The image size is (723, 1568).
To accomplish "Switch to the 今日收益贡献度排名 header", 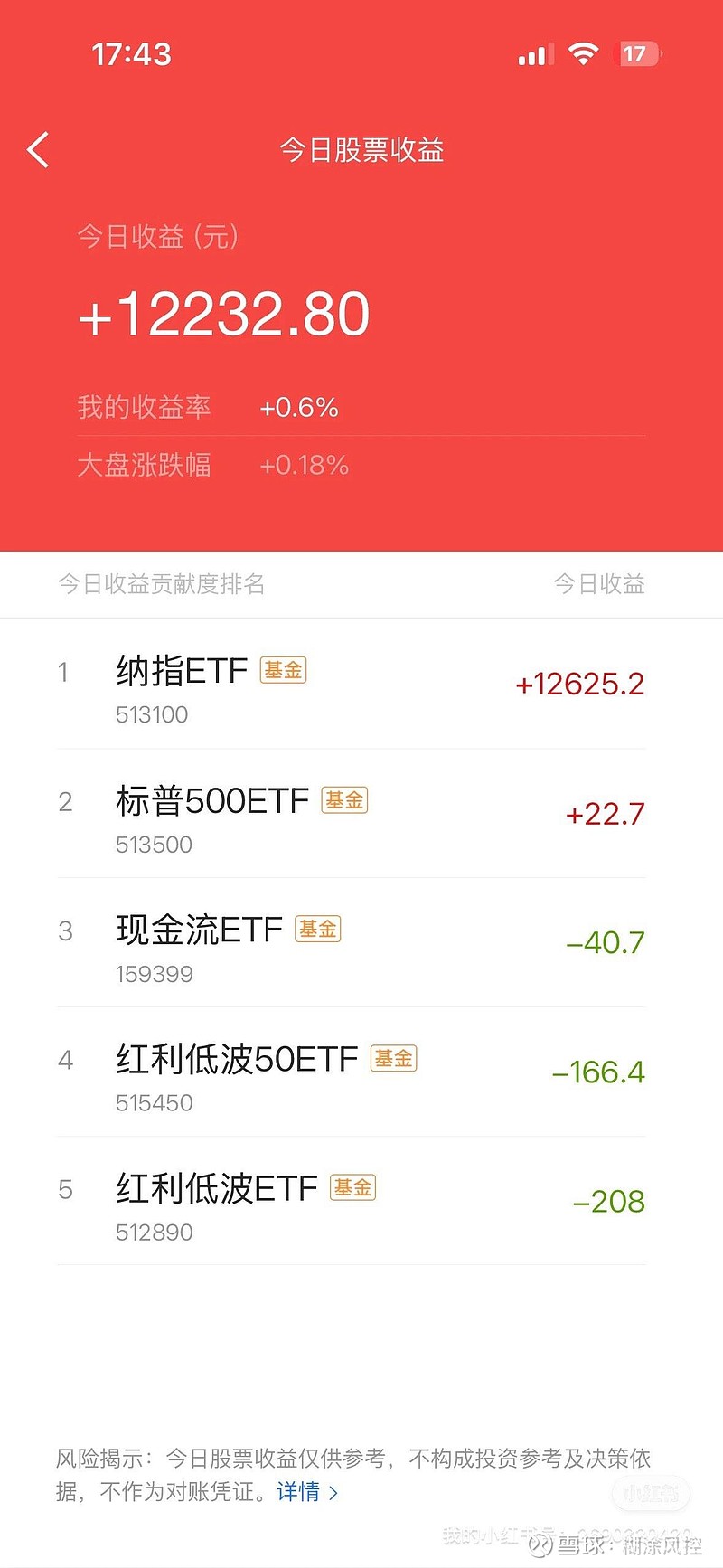I will tap(161, 584).
